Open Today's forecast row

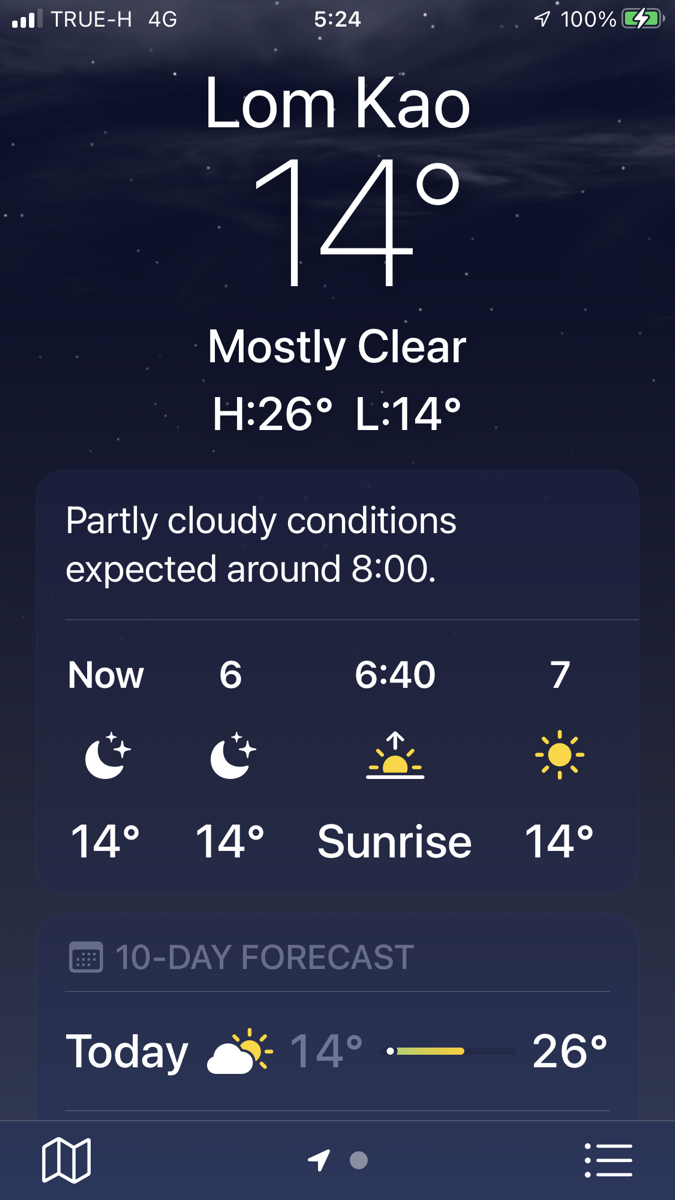point(337,1051)
